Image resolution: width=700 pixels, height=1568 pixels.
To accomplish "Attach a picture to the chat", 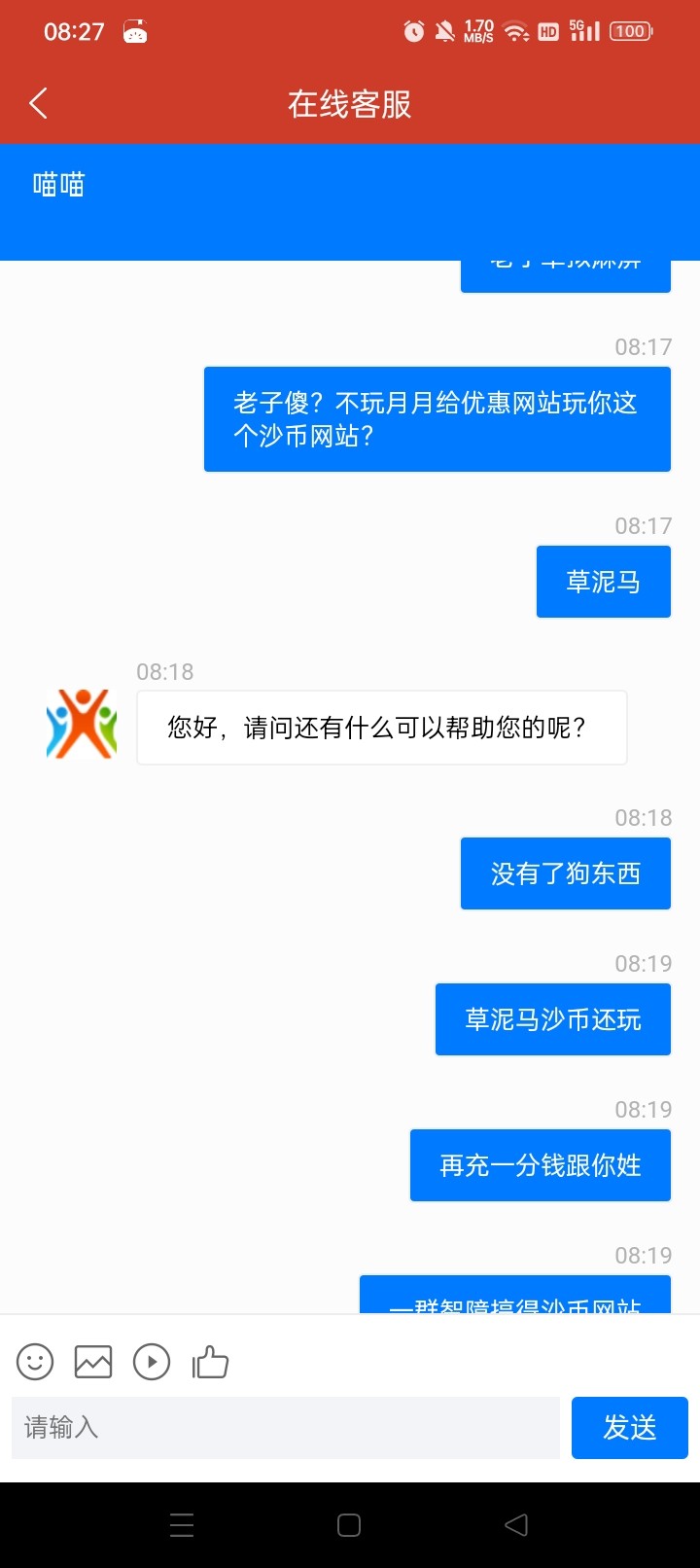I will pos(93,1362).
